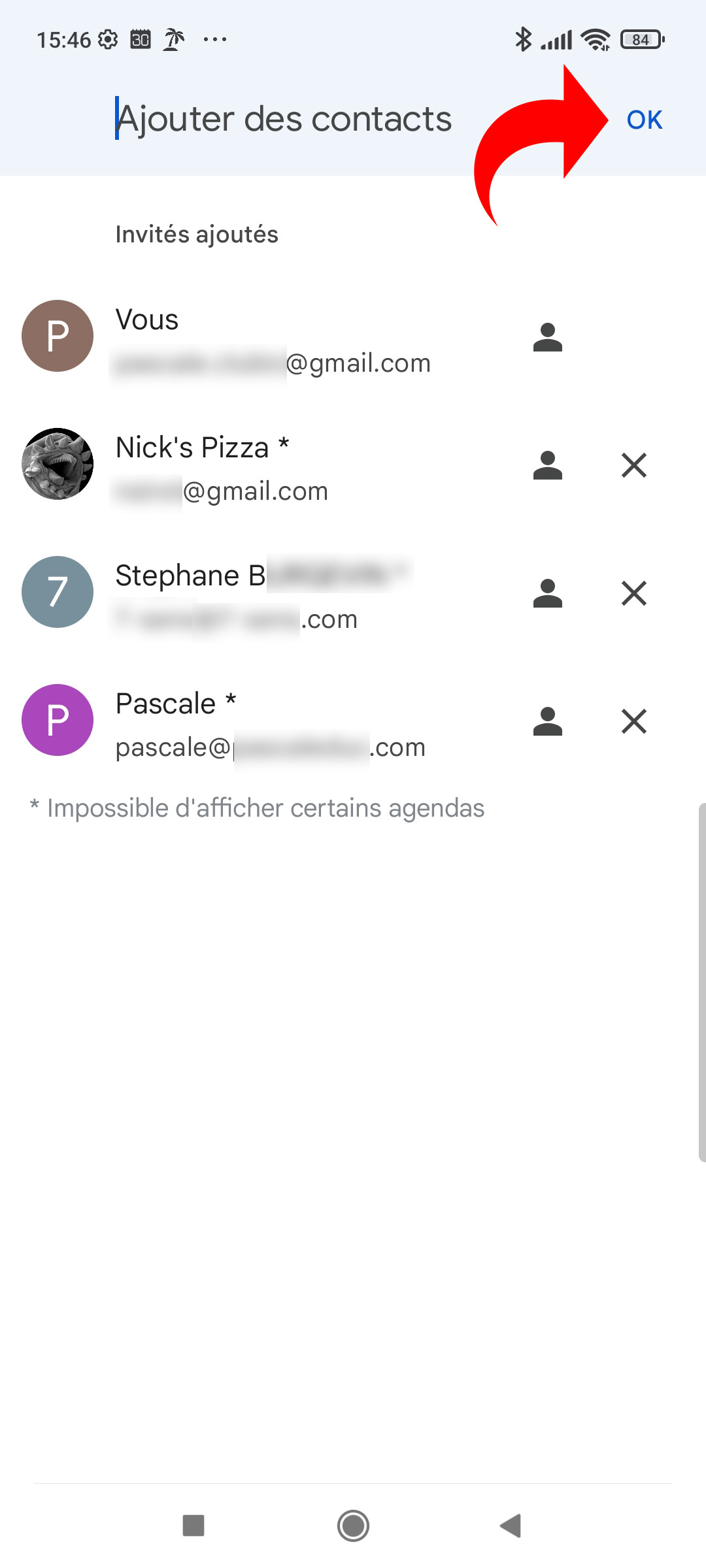
Task: Remove Nick's Pizza from guests
Action: [633, 465]
